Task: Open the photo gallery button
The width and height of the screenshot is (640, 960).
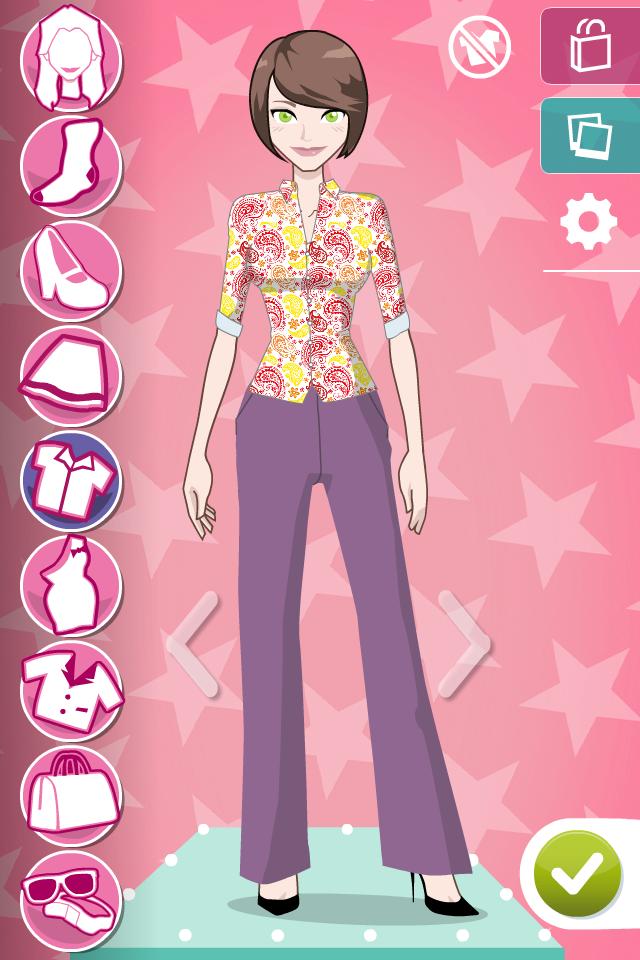Action: [x=591, y=136]
